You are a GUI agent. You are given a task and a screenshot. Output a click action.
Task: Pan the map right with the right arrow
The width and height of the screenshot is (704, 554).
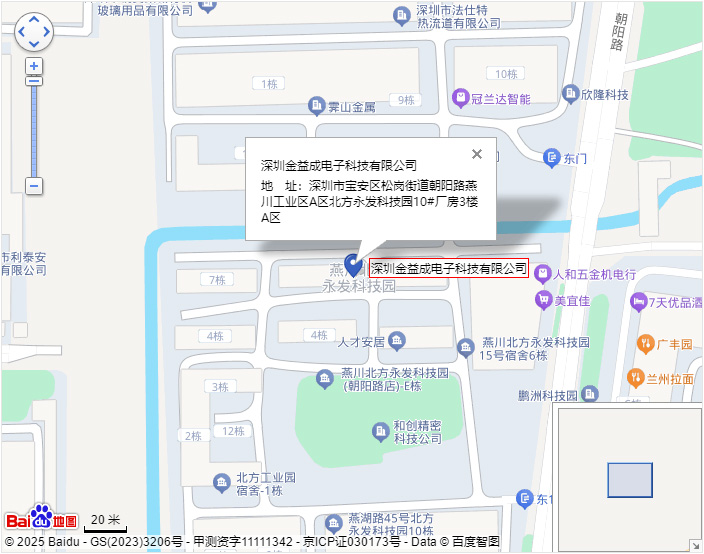(x=47, y=32)
